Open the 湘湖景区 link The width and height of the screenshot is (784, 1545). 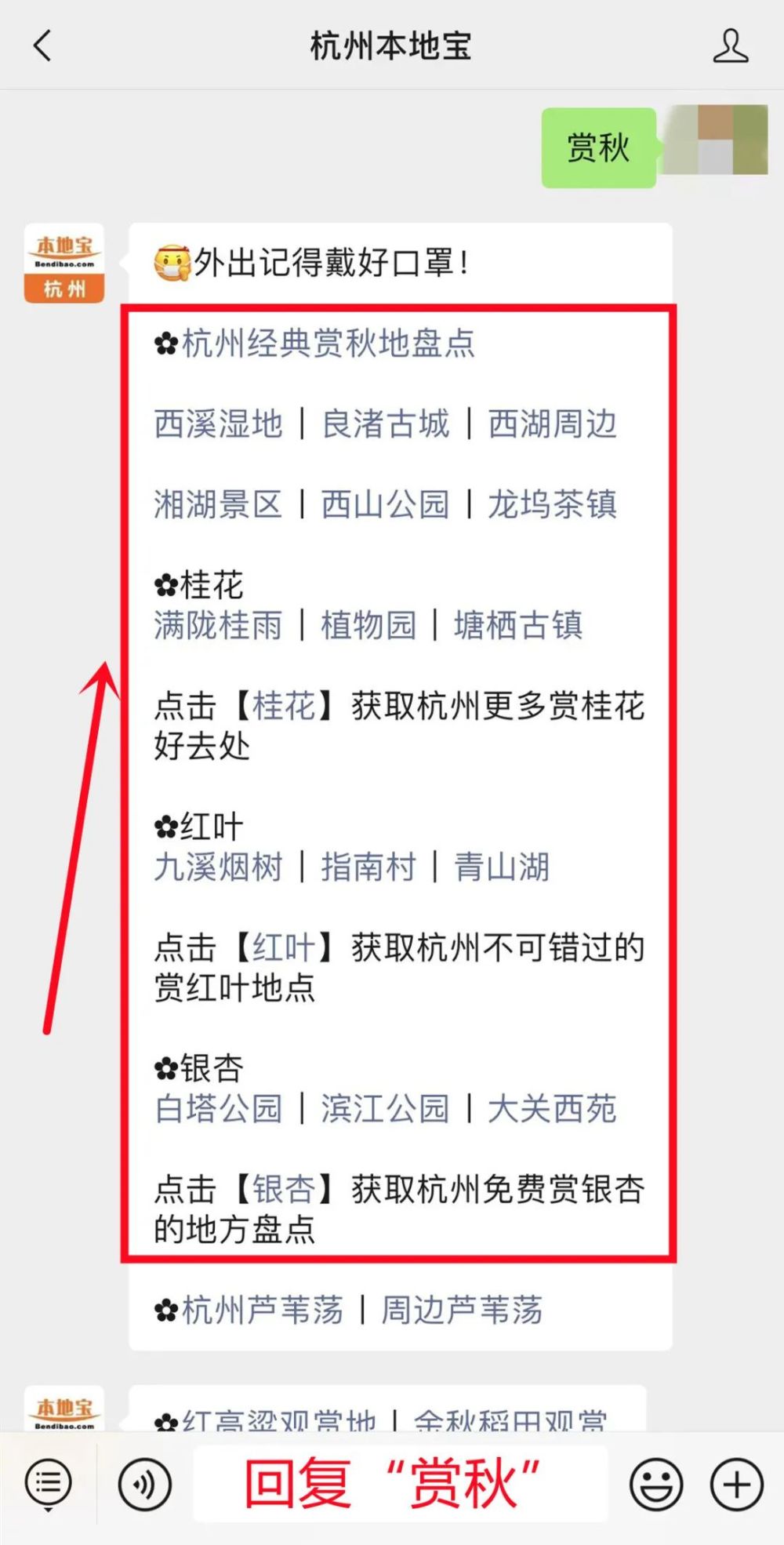point(218,504)
